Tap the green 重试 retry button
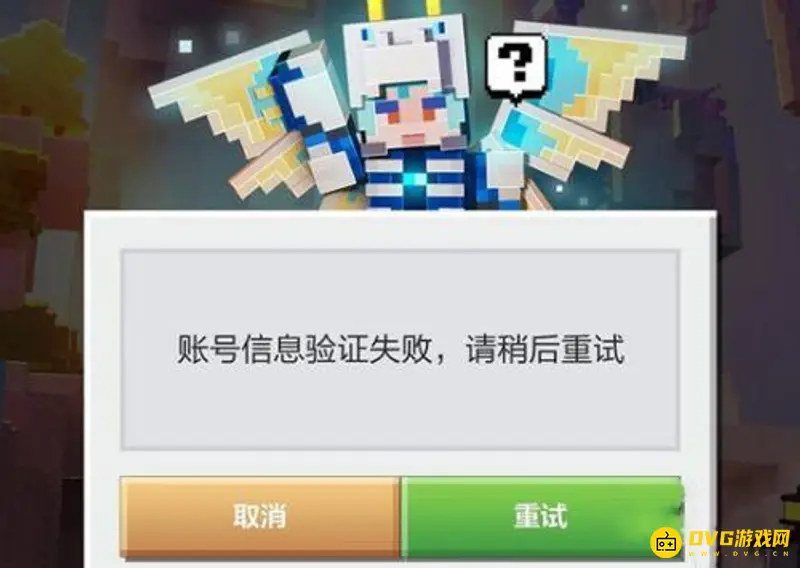800x568 pixels. (540, 516)
